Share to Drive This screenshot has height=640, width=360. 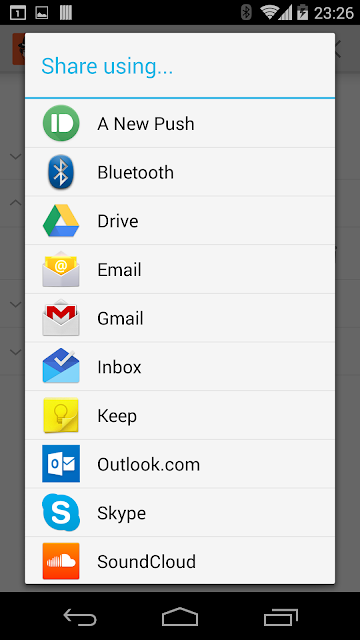(x=180, y=220)
